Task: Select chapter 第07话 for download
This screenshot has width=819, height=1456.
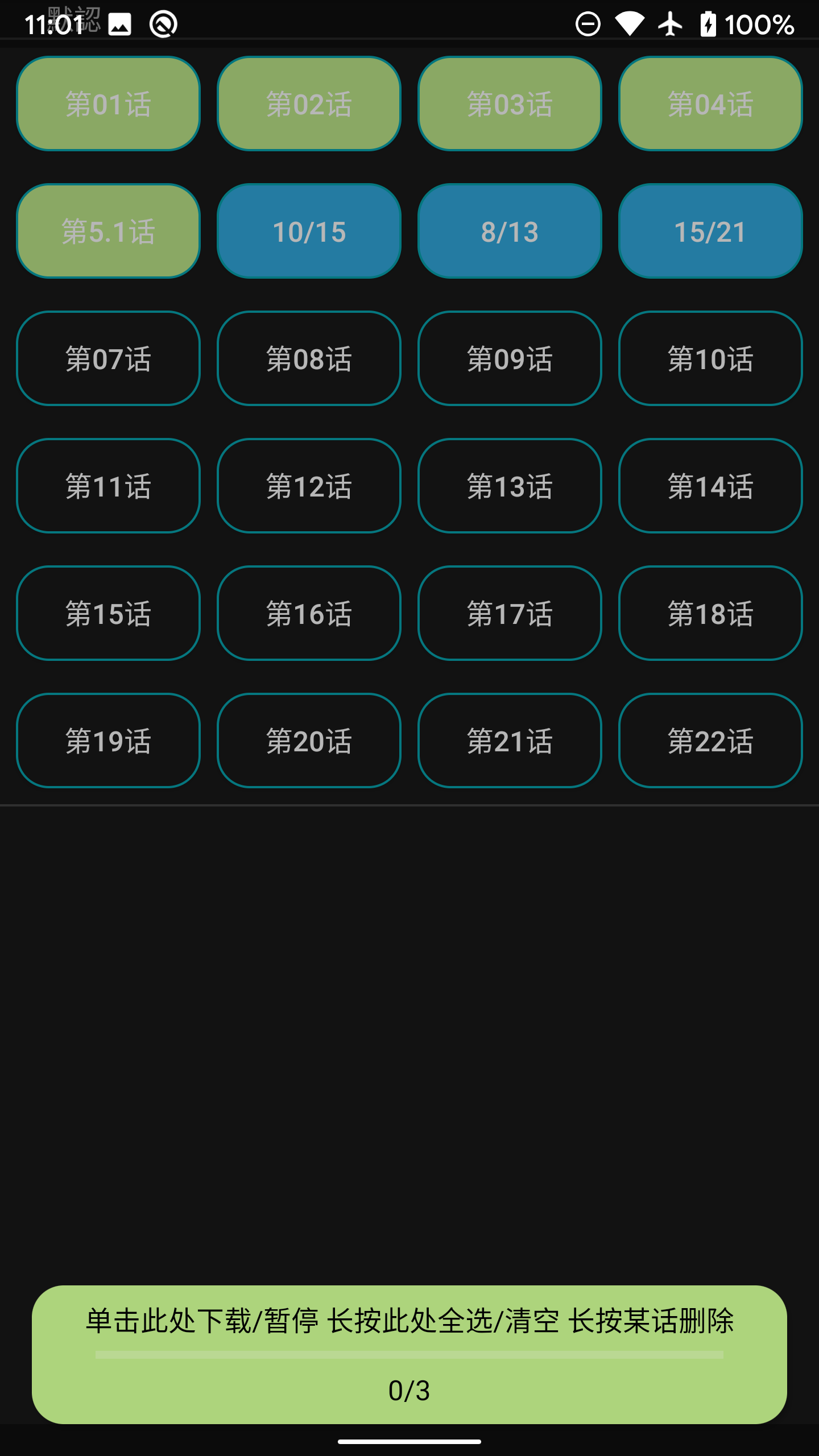Action: pyautogui.click(x=108, y=358)
